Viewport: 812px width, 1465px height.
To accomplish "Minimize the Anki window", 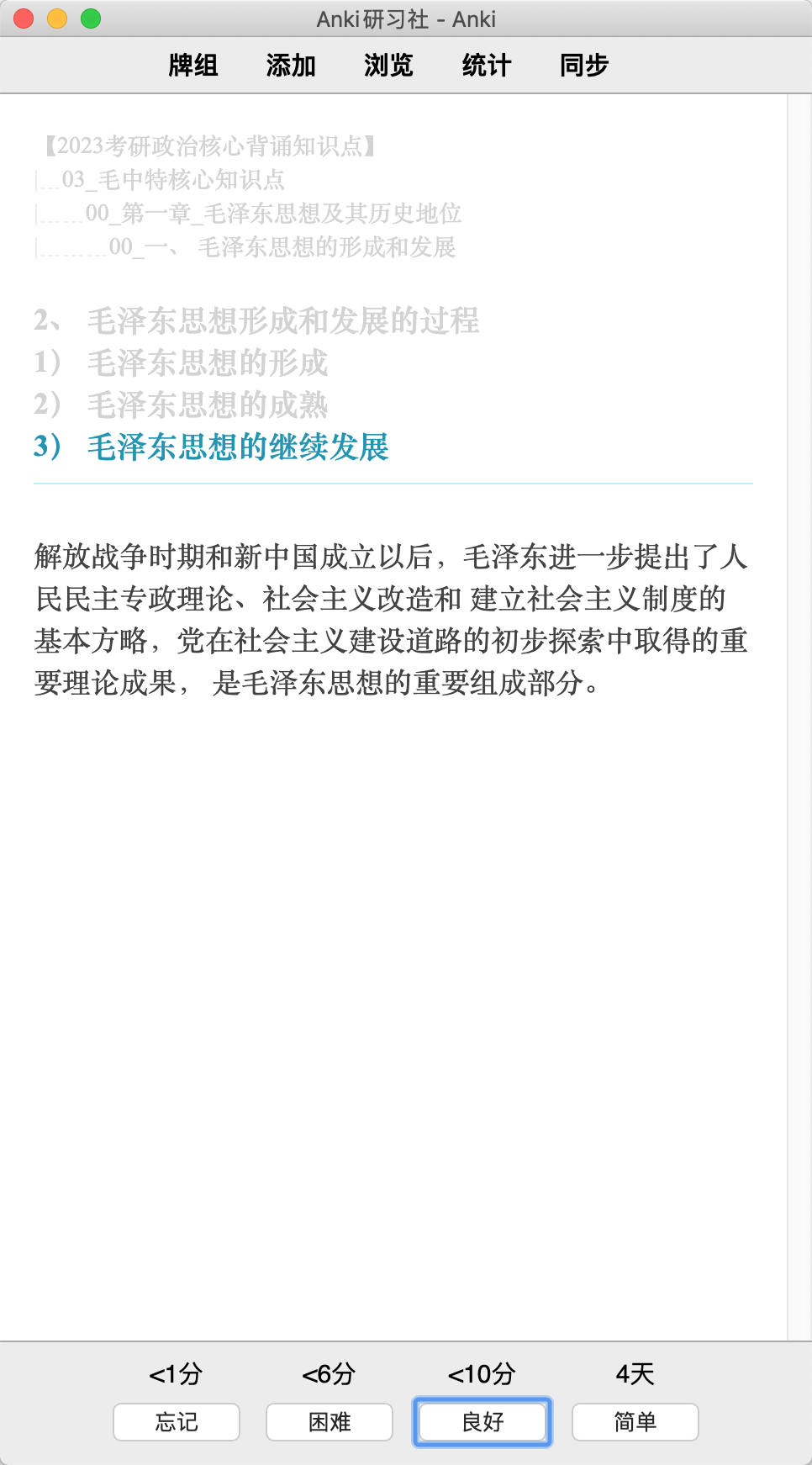I will 57,19.
